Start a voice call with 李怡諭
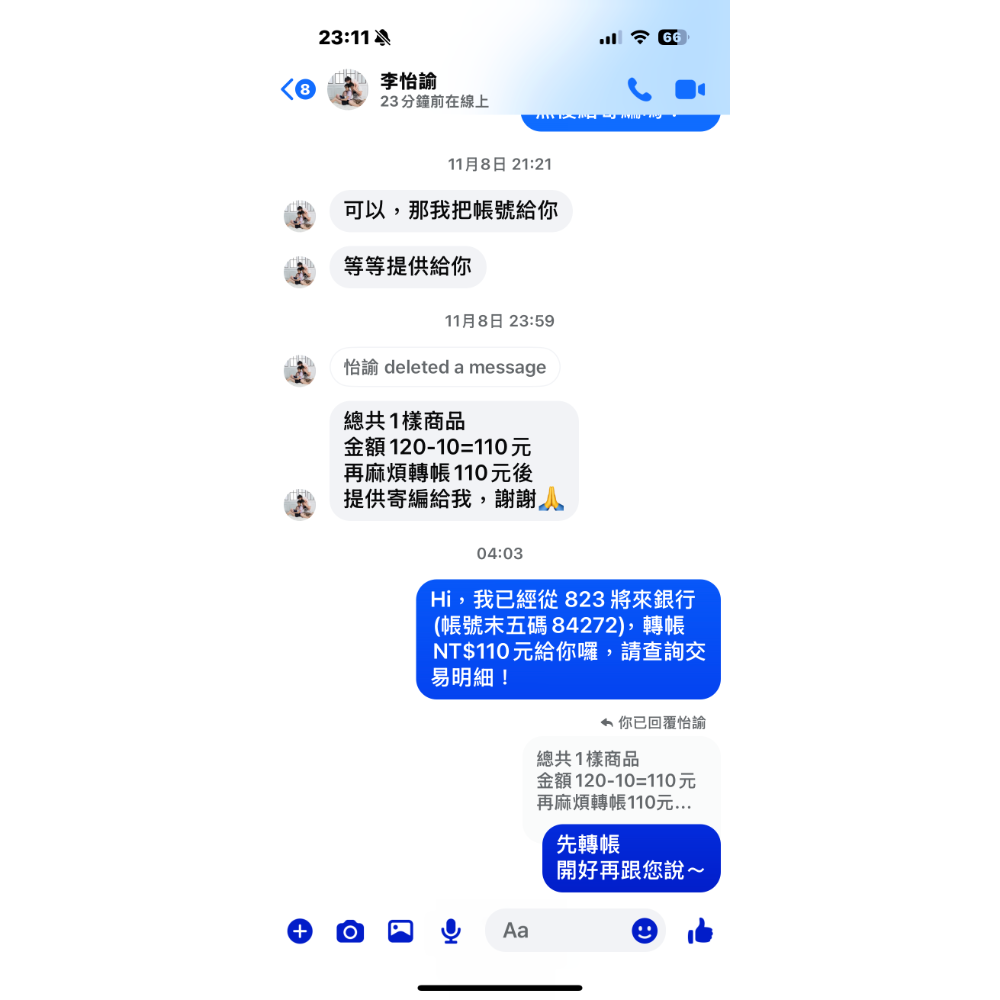The image size is (1000, 1000). pos(639,90)
